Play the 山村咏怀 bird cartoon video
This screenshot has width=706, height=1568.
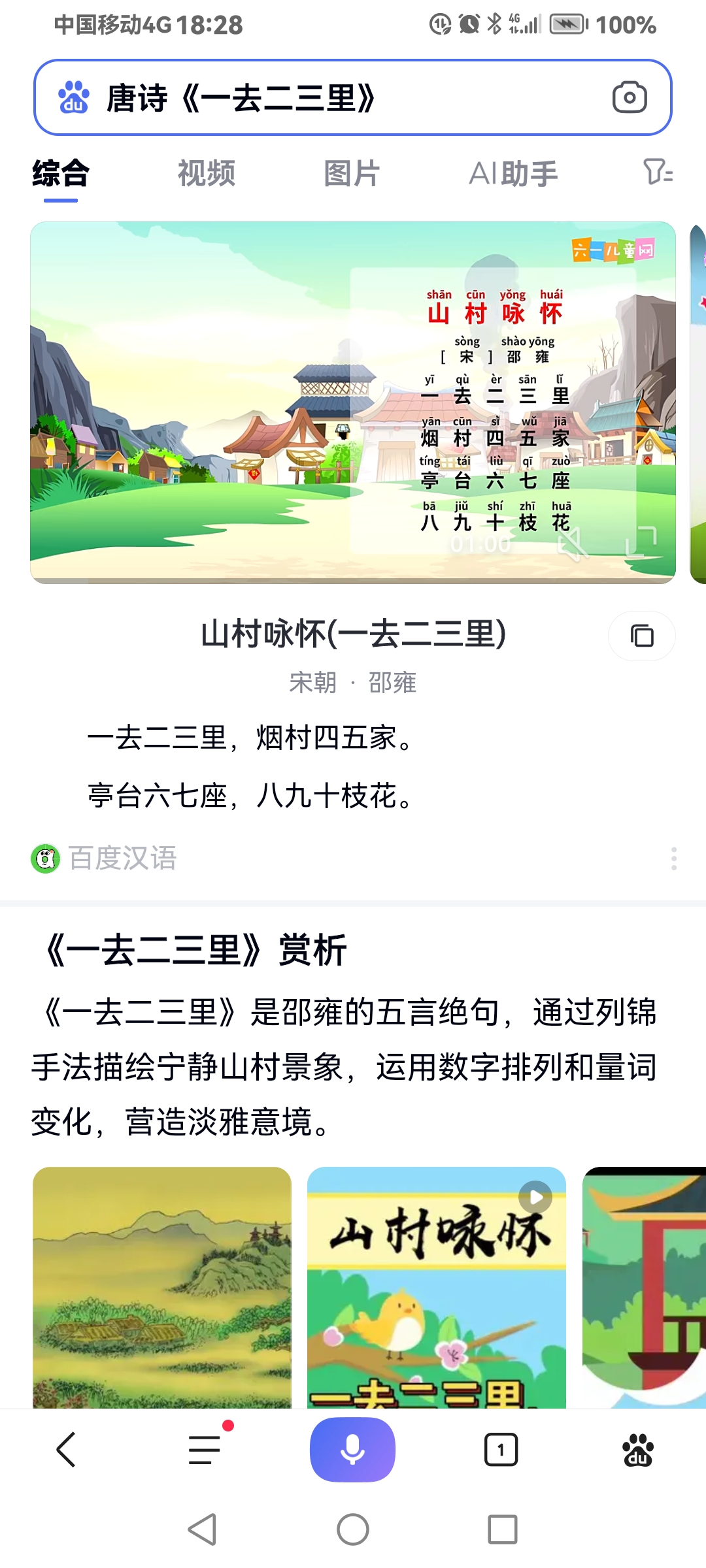(x=437, y=1287)
